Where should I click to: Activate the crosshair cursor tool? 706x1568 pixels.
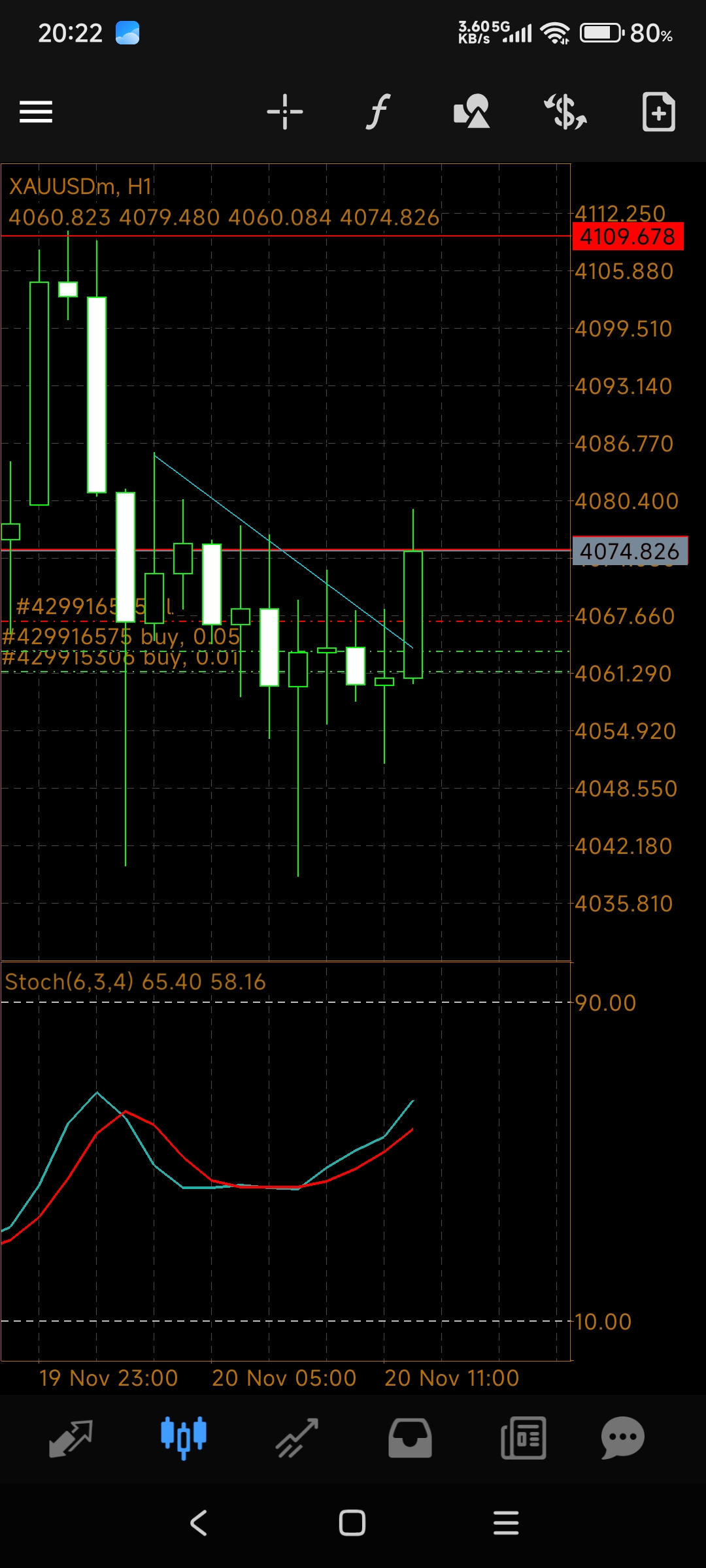[285, 112]
